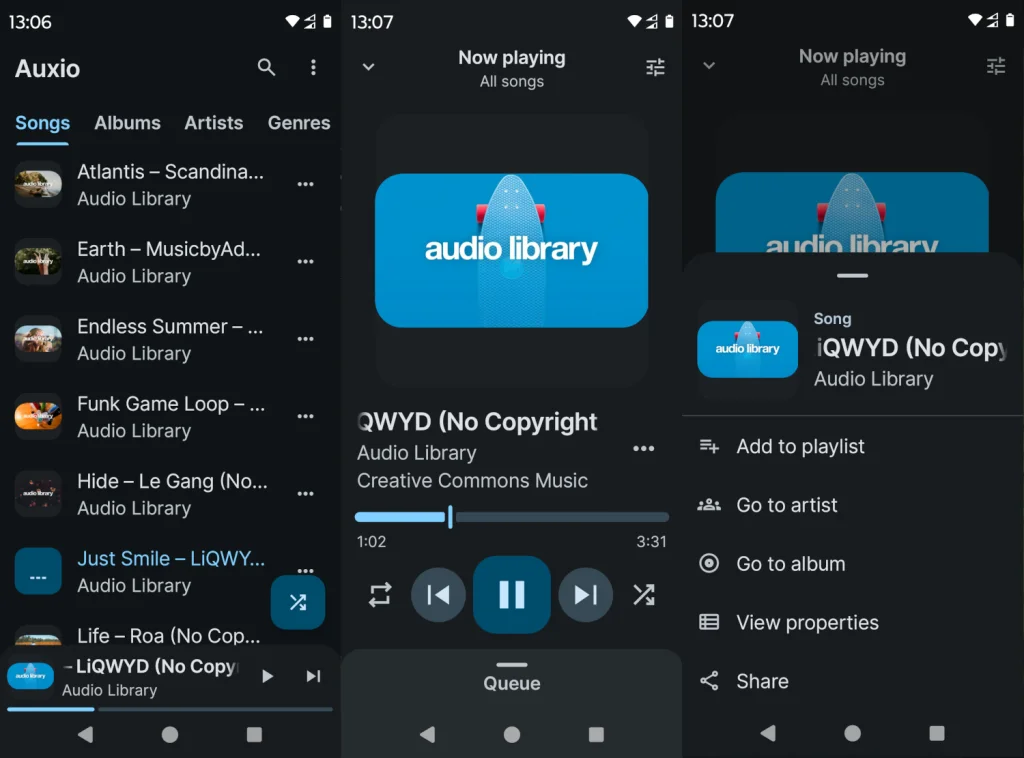This screenshot has height=758, width=1024.
Task: Add the song to a playlist
Action: (x=800, y=447)
